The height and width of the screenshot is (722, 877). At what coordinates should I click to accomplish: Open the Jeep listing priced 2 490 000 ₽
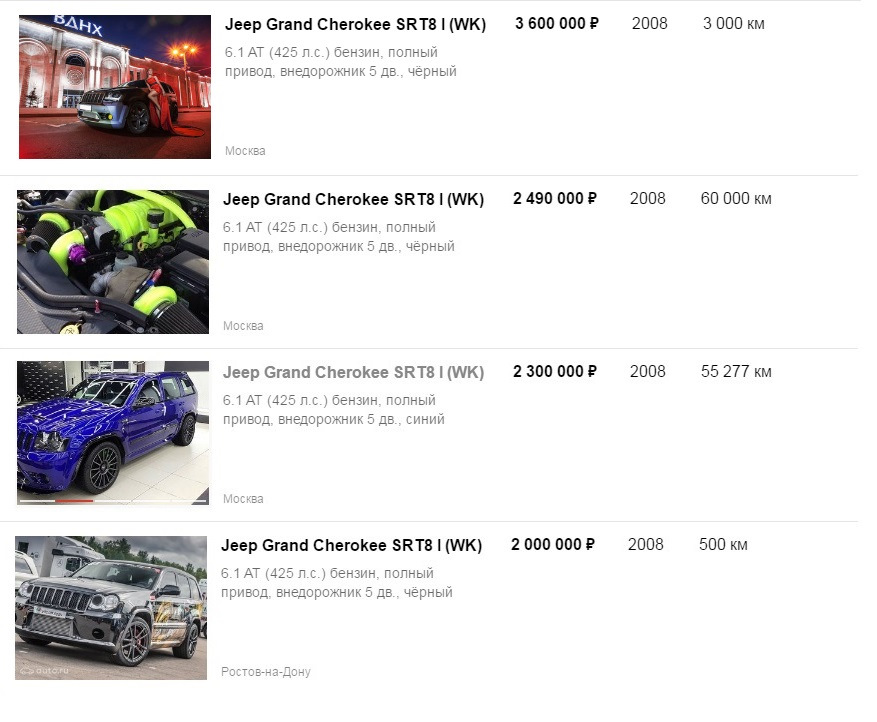click(x=353, y=200)
